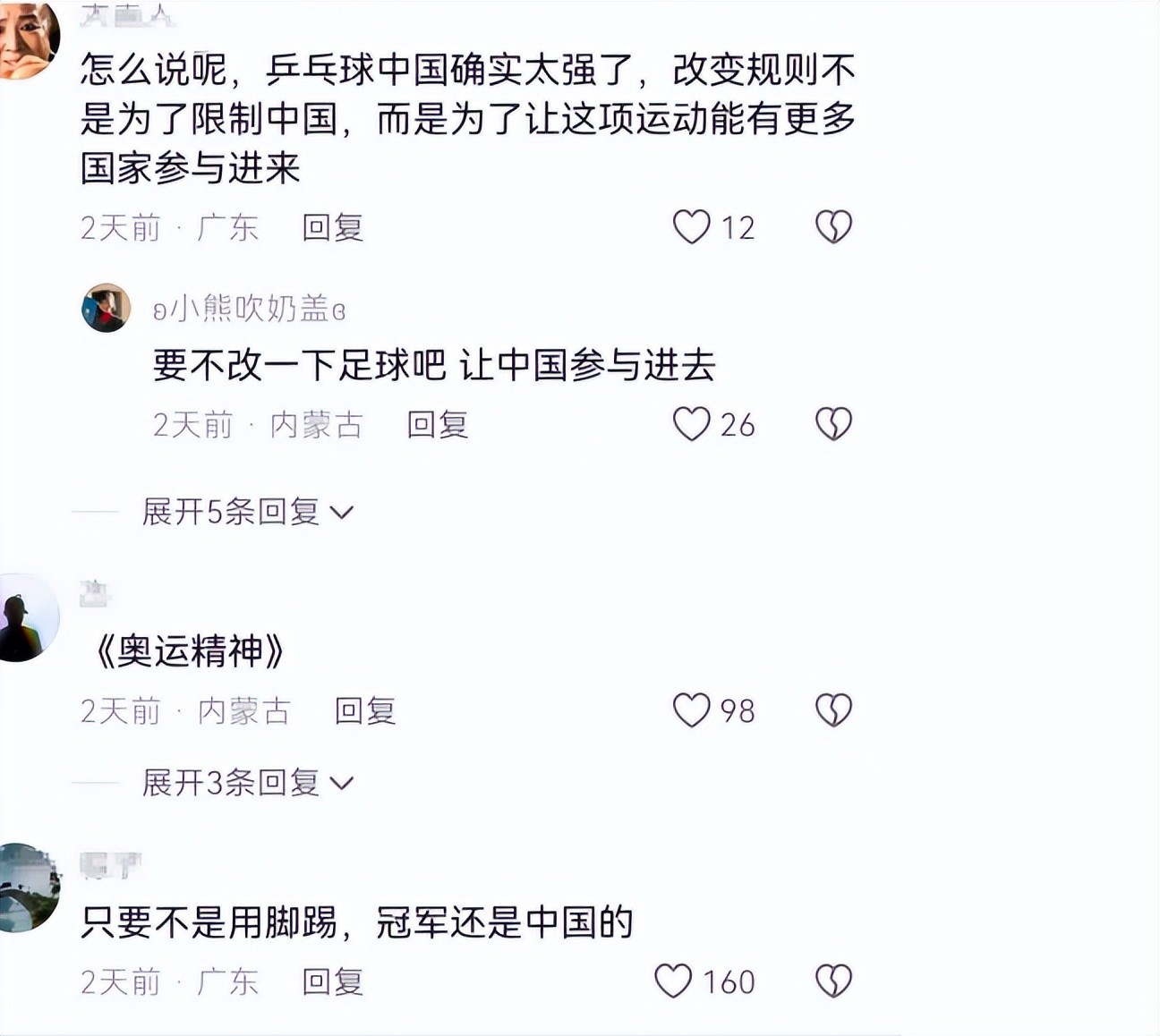1160x1036 pixels.
Task: Reply to 小熊吹奶盖's comment
Action: tap(437, 425)
